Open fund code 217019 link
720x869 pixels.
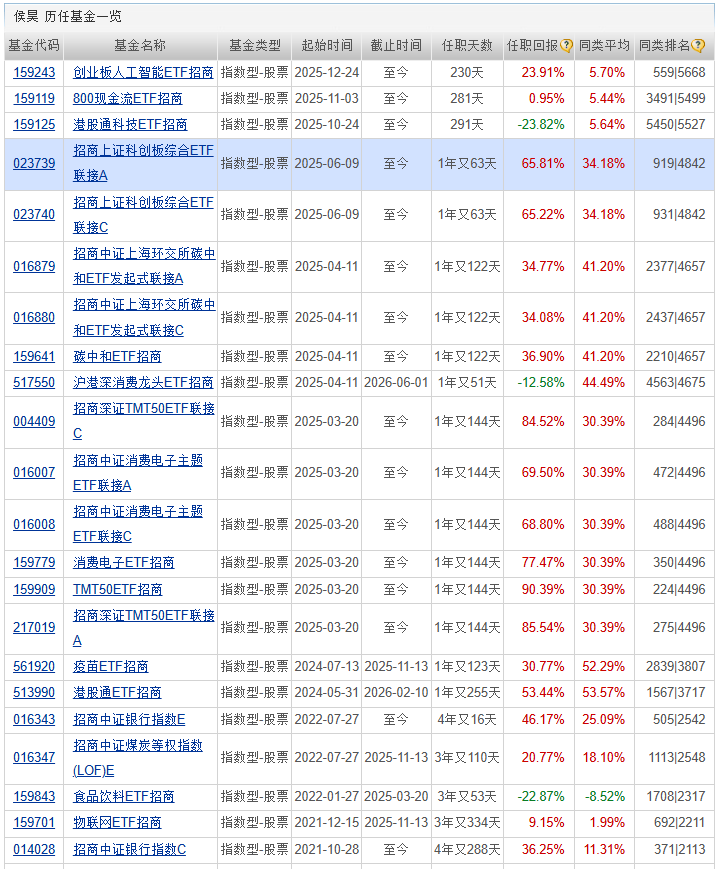[34, 628]
